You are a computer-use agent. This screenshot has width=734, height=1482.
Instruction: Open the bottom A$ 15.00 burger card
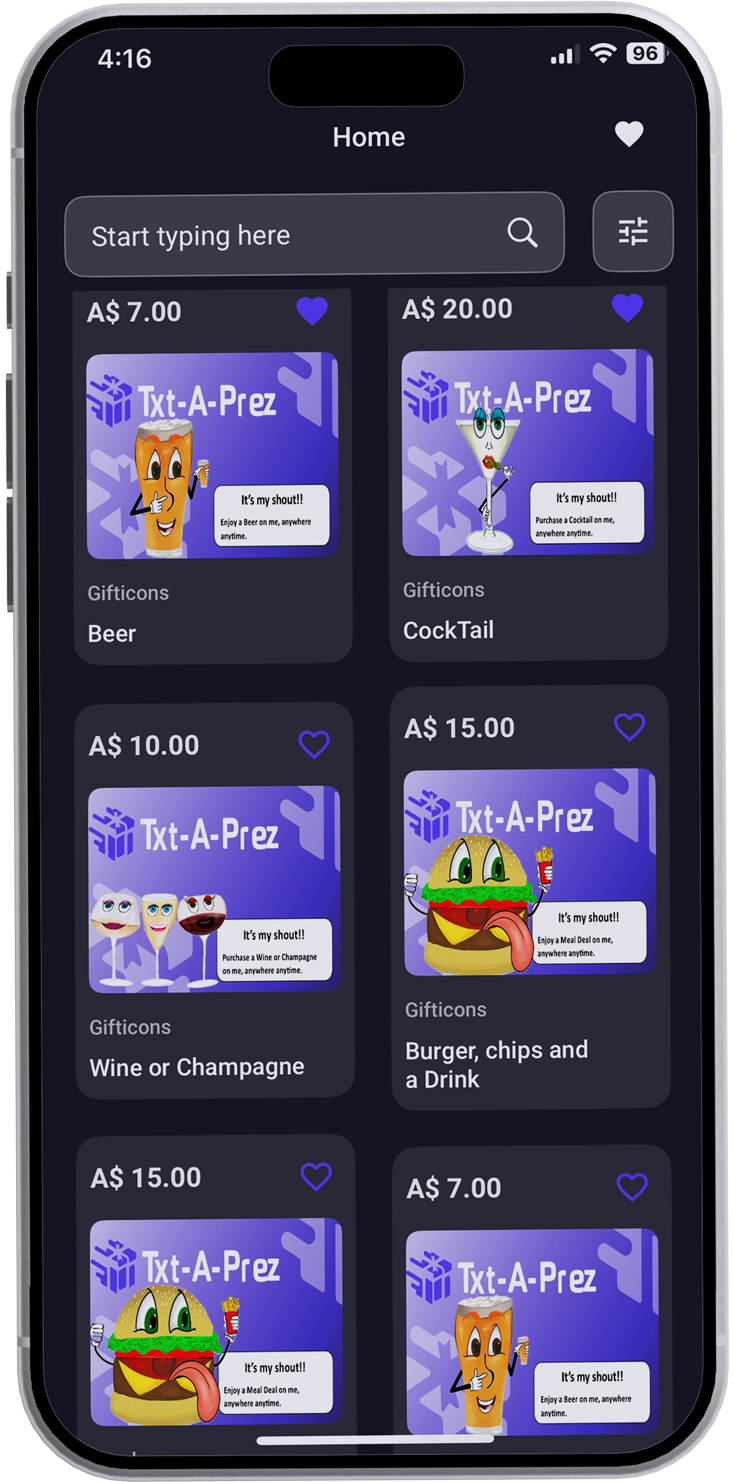click(216, 1322)
